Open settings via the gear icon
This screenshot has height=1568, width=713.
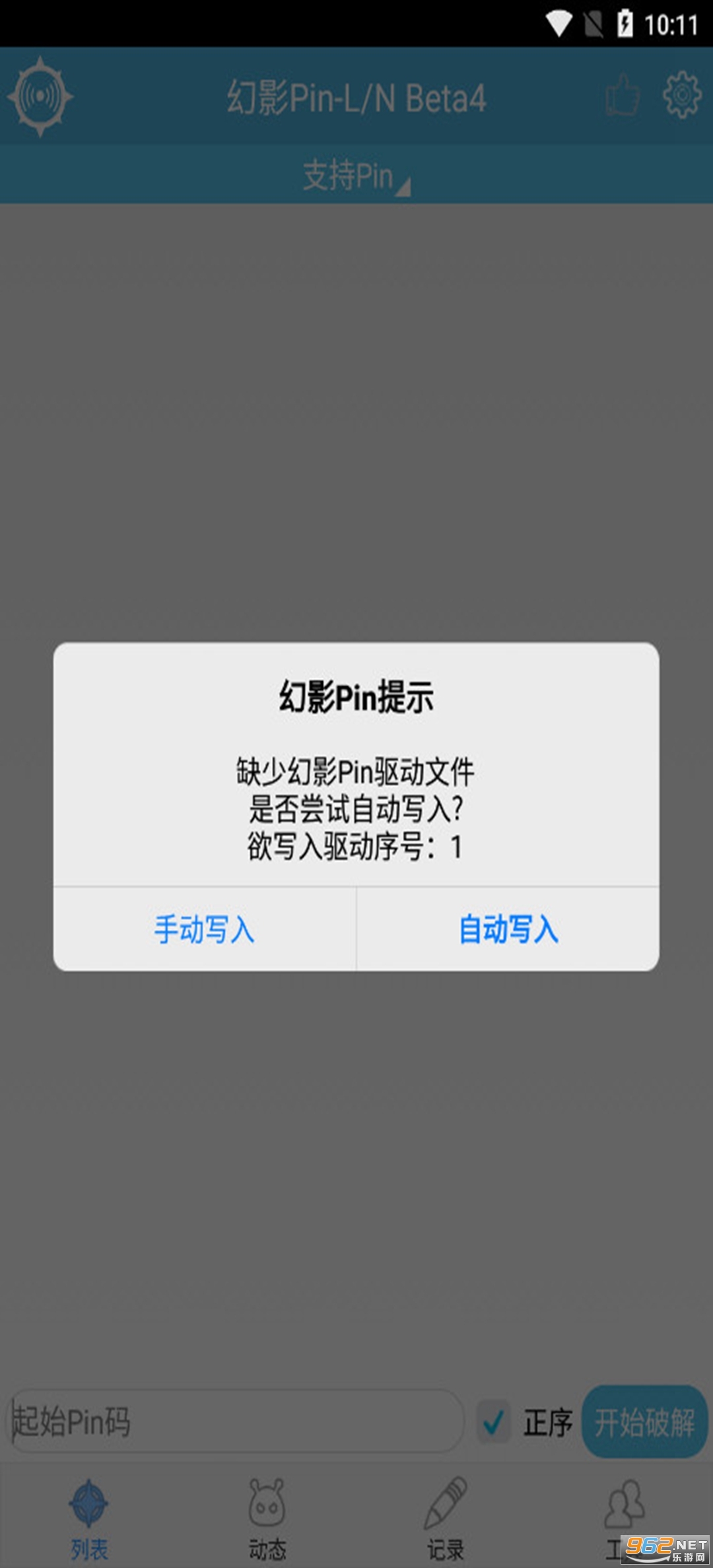click(681, 96)
